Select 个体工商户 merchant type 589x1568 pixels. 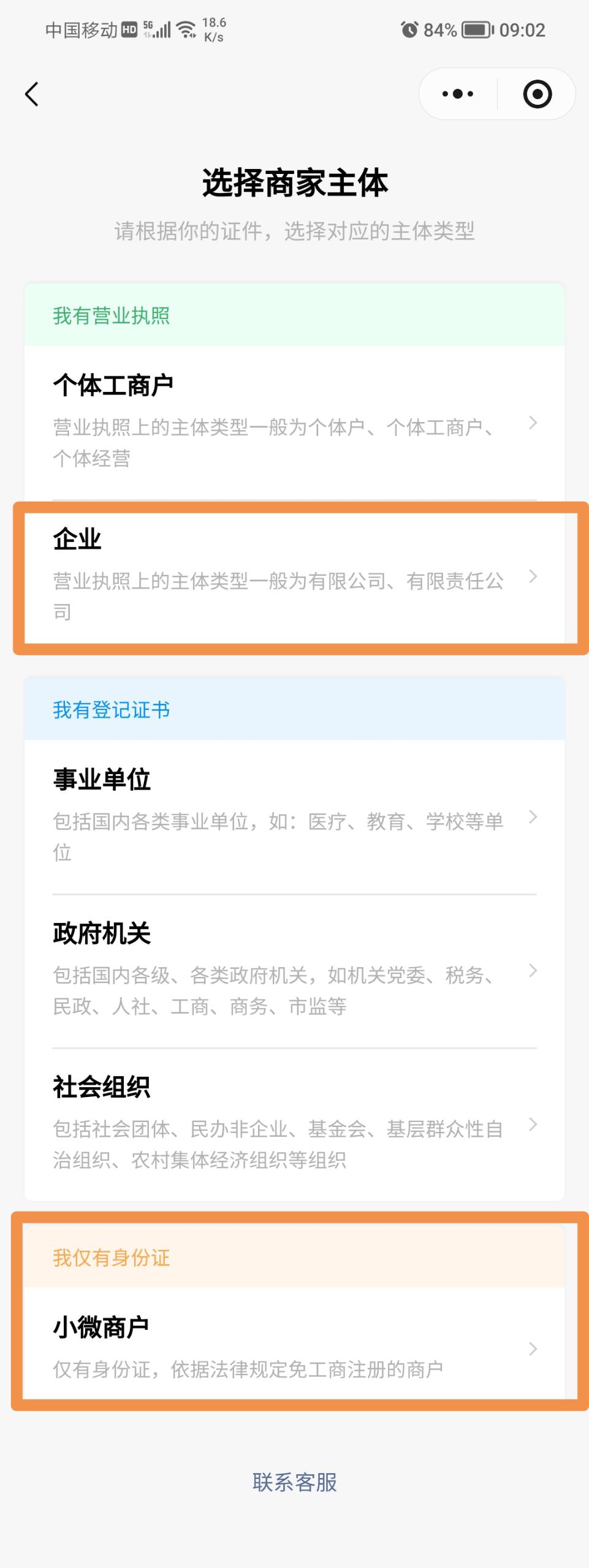[294, 423]
